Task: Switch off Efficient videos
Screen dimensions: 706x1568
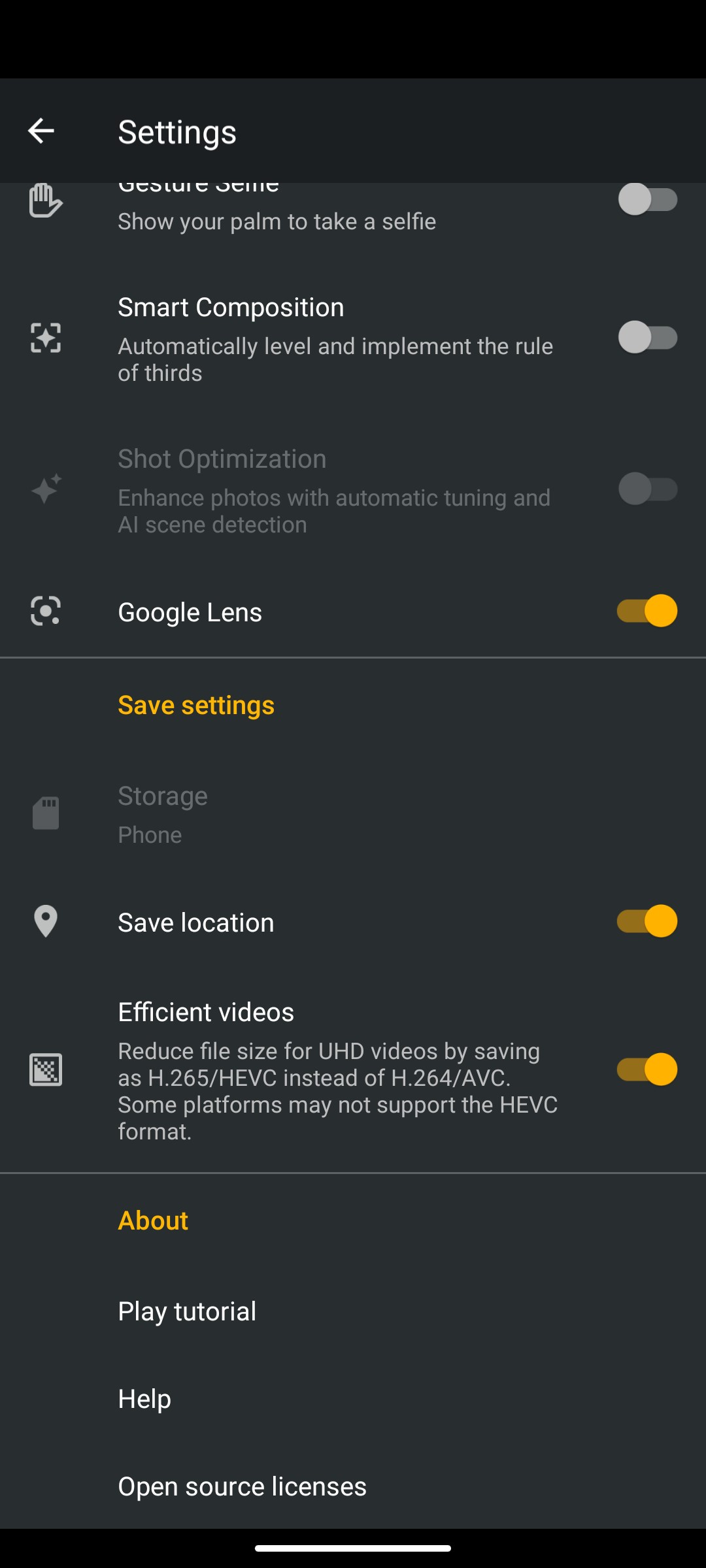Action: coord(647,1070)
